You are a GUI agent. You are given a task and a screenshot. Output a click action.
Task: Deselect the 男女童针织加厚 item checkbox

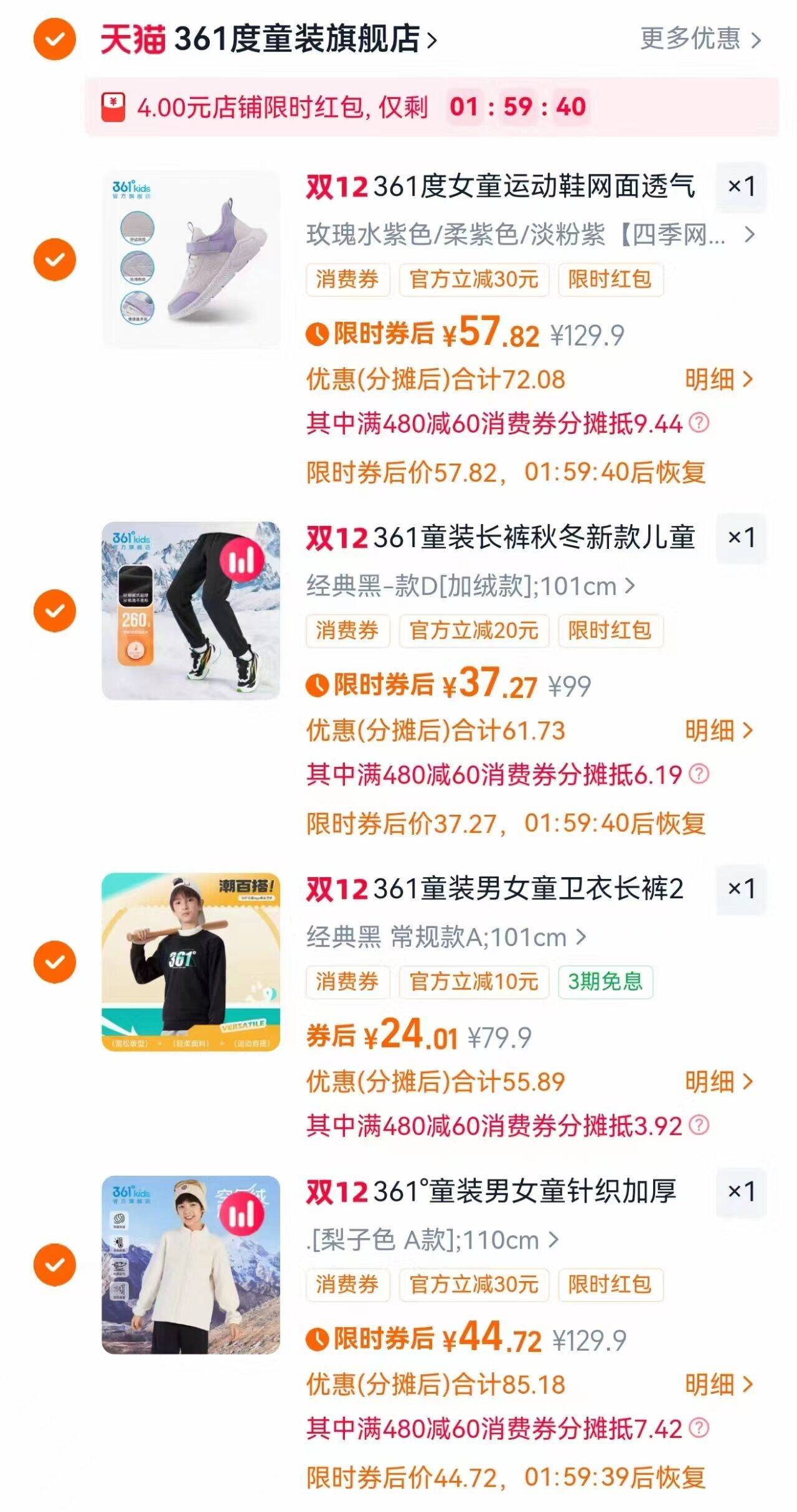(x=55, y=1264)
